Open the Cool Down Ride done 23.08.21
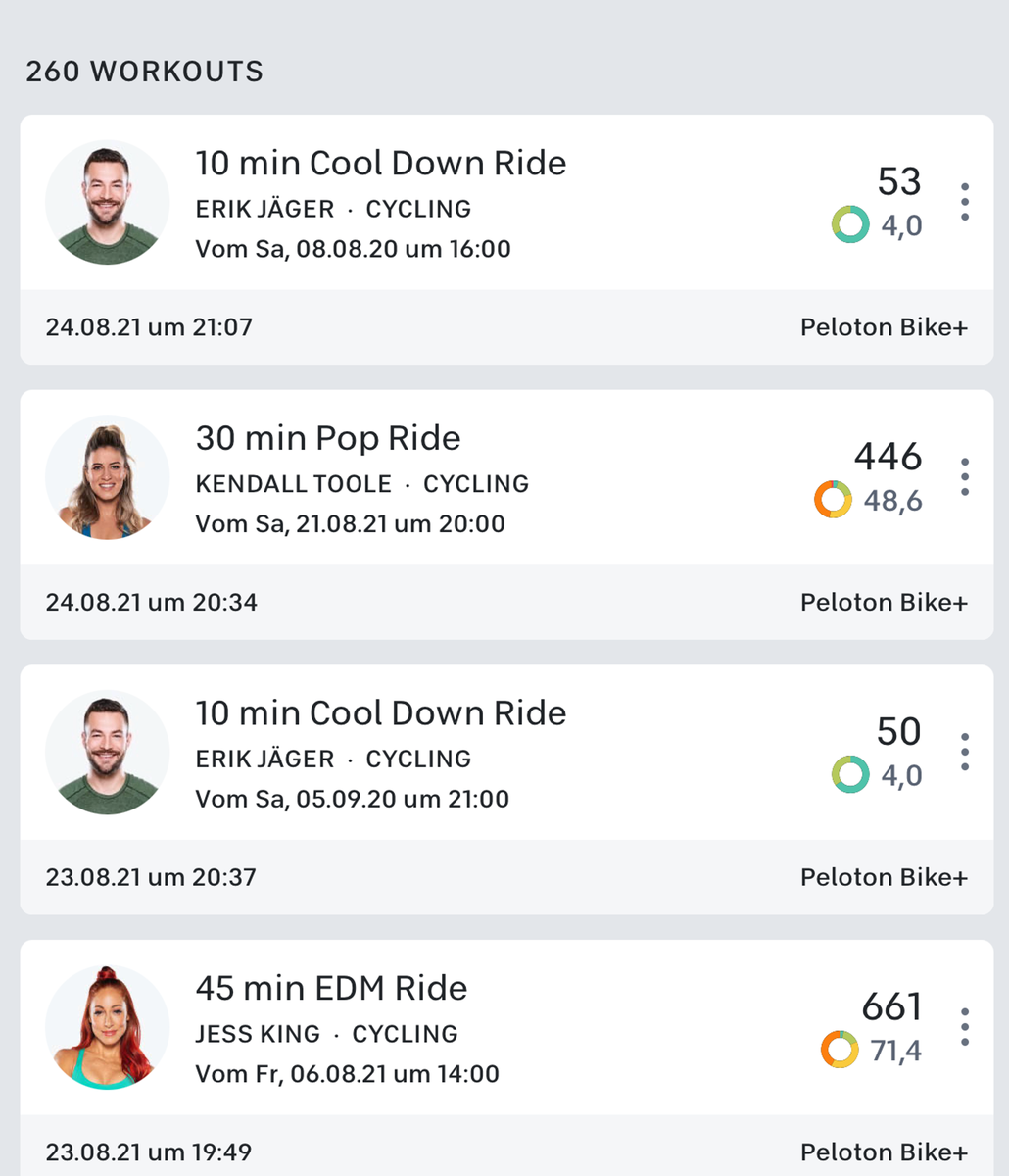 (x=380, y=713)
